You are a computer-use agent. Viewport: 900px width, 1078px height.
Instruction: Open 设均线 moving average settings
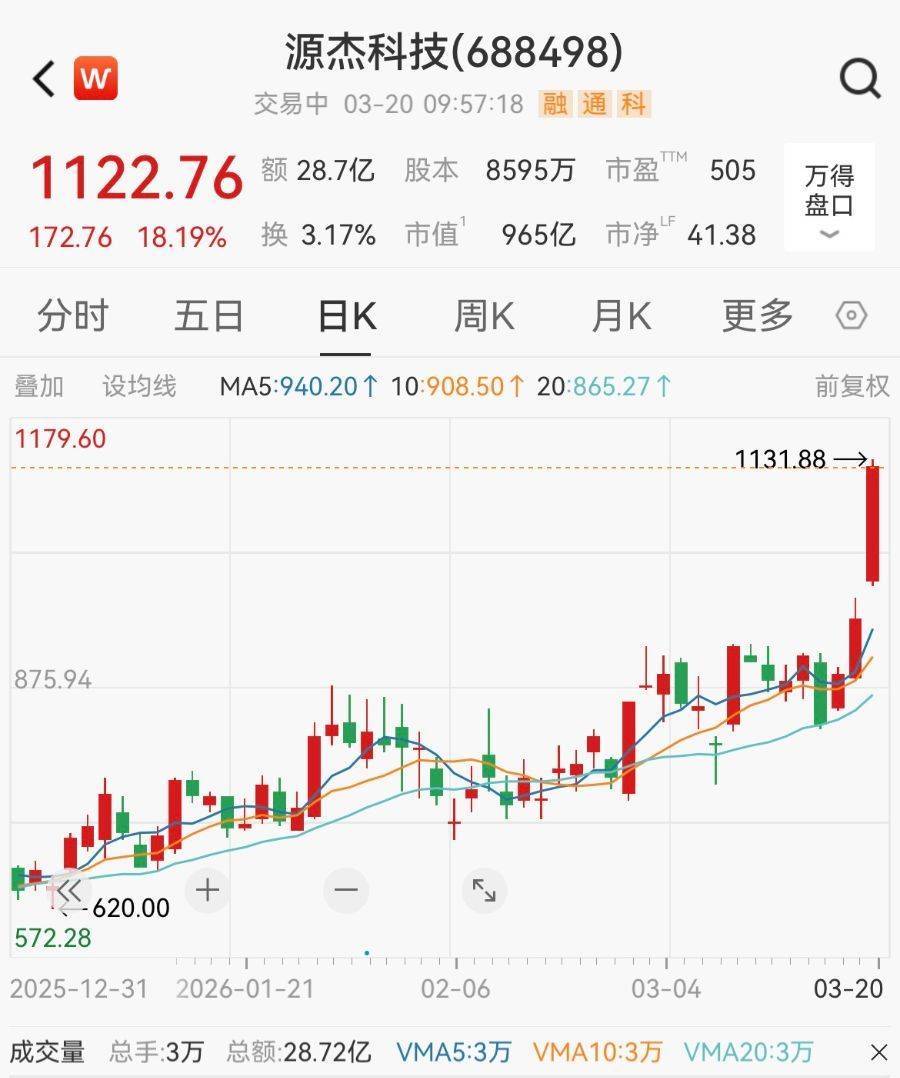[139, 386]
